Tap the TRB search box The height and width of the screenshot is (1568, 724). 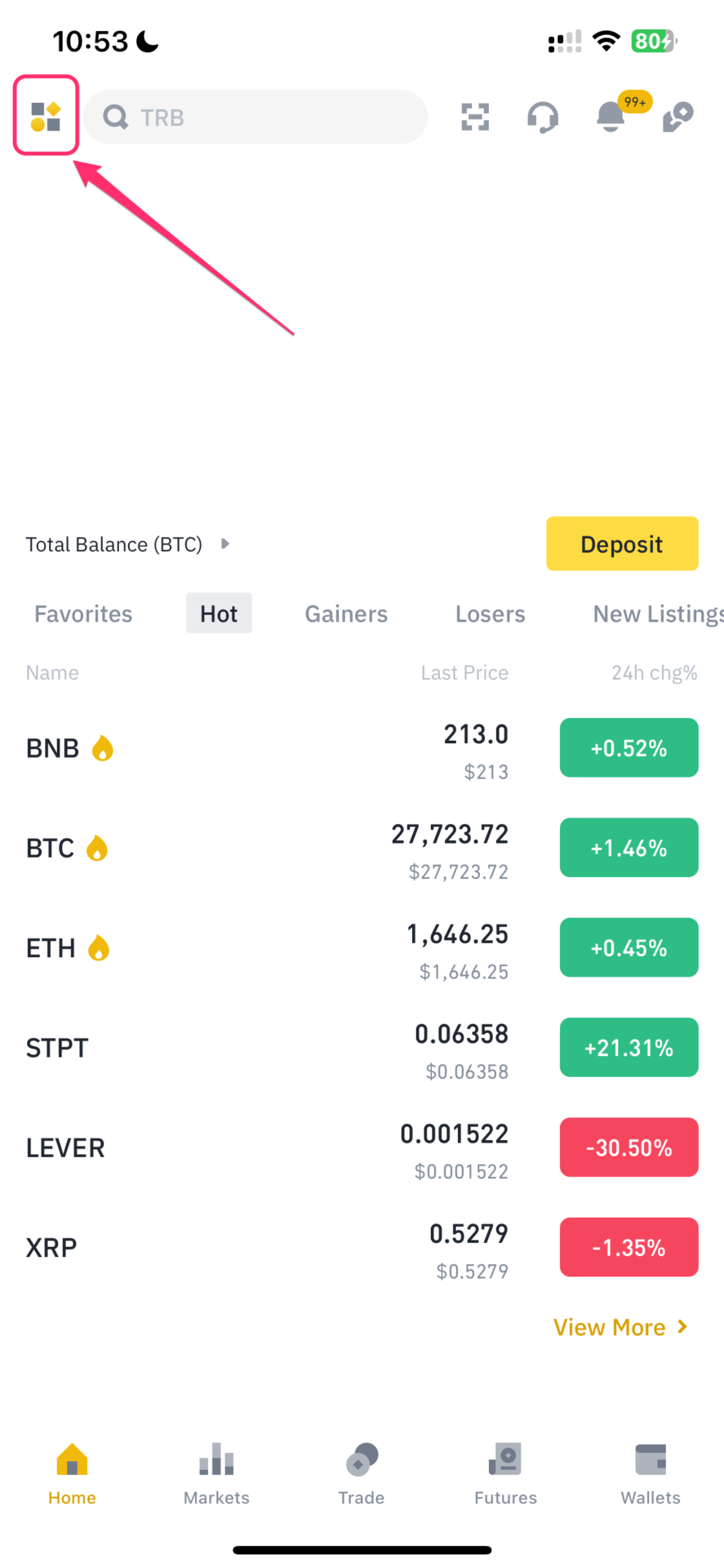255,117
